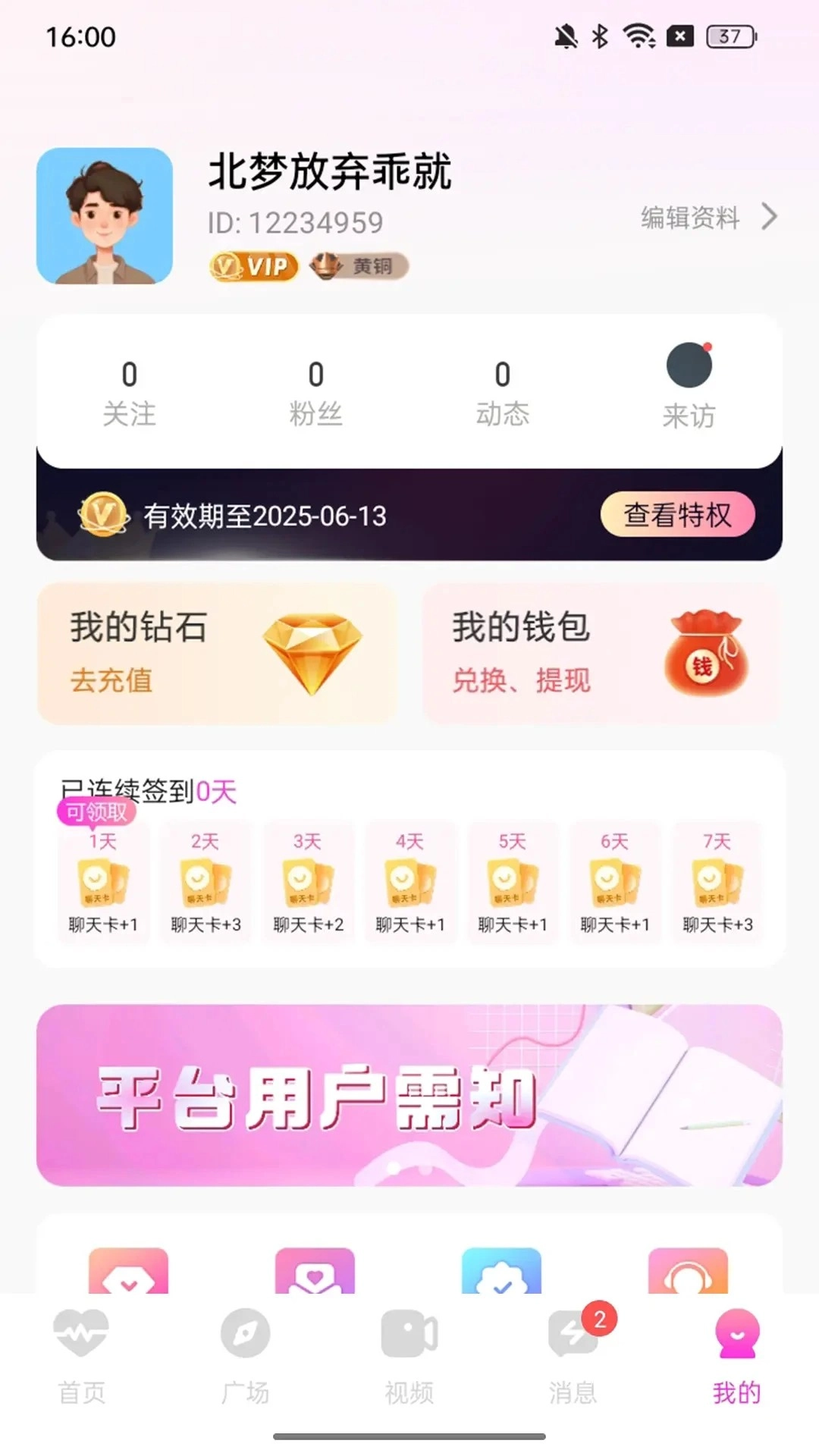The width and height of the screenshot is (819, 1456).
Task: Tap the diamond-heart shortcut icon
Action: (129, 1276)
